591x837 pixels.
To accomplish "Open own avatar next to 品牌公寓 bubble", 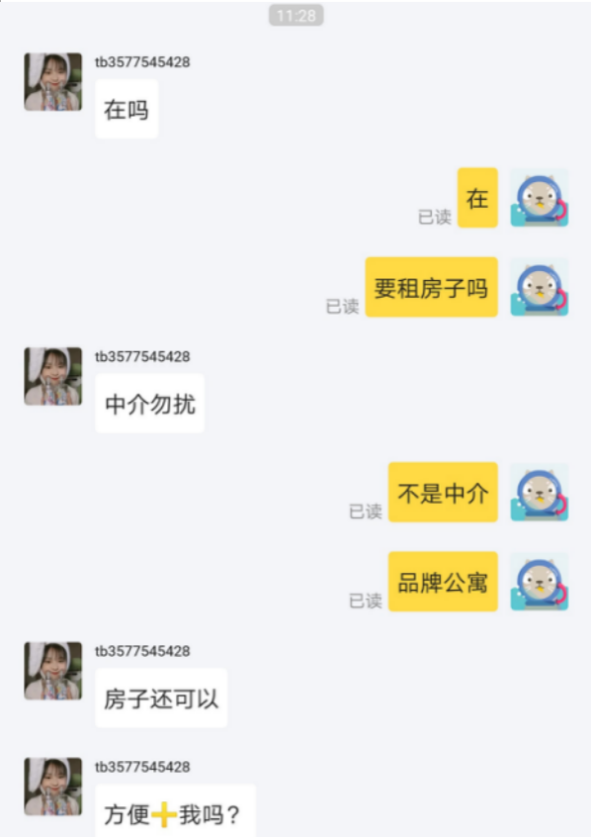I will pos(539,582).
